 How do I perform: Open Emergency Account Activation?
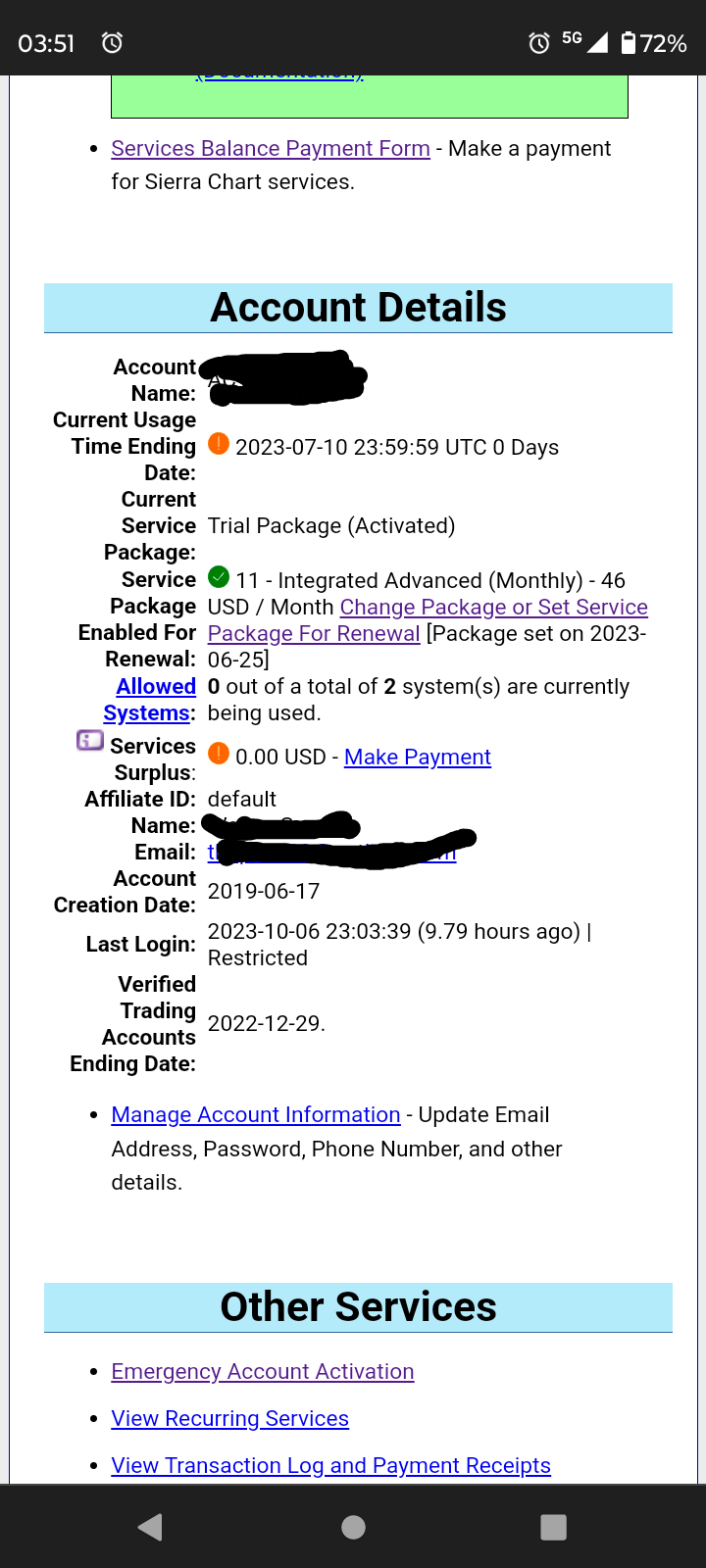coord(263,1372)
